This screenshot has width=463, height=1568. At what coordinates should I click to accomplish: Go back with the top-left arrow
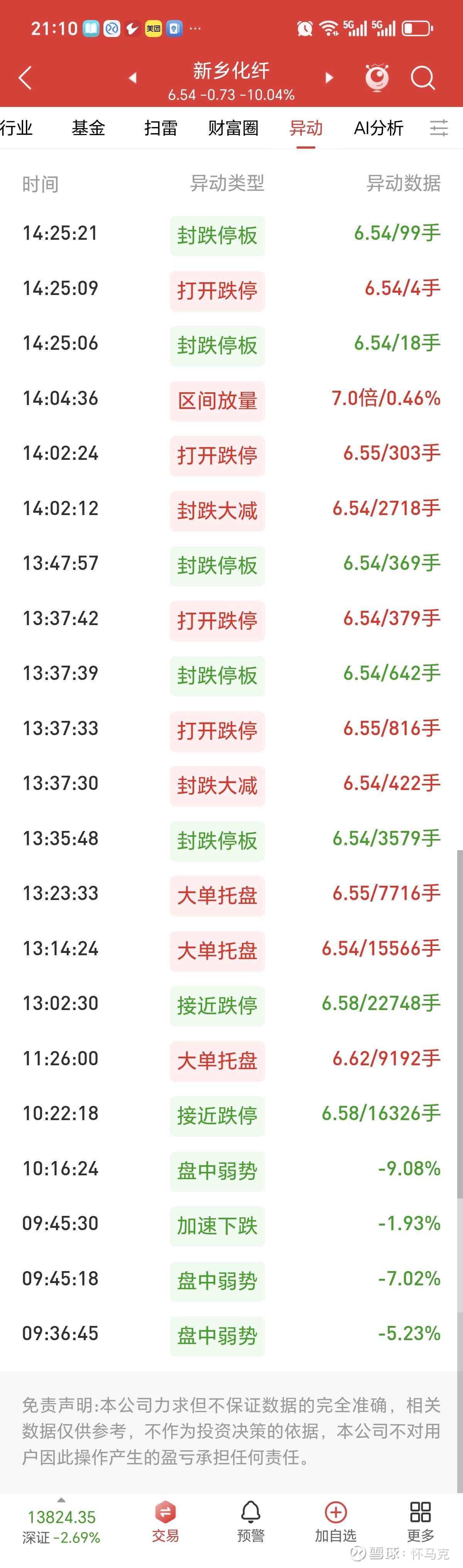pos(25,78)
